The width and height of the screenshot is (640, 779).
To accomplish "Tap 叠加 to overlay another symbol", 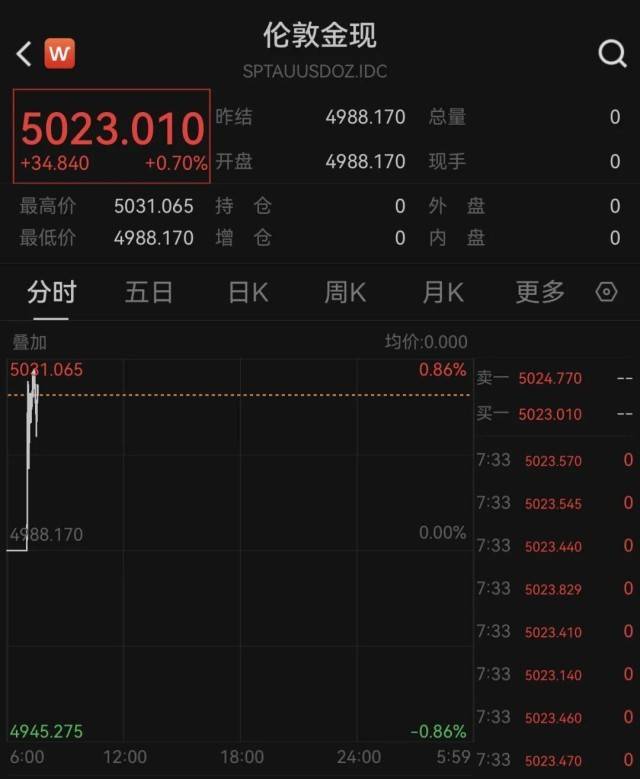I will 29,342.
